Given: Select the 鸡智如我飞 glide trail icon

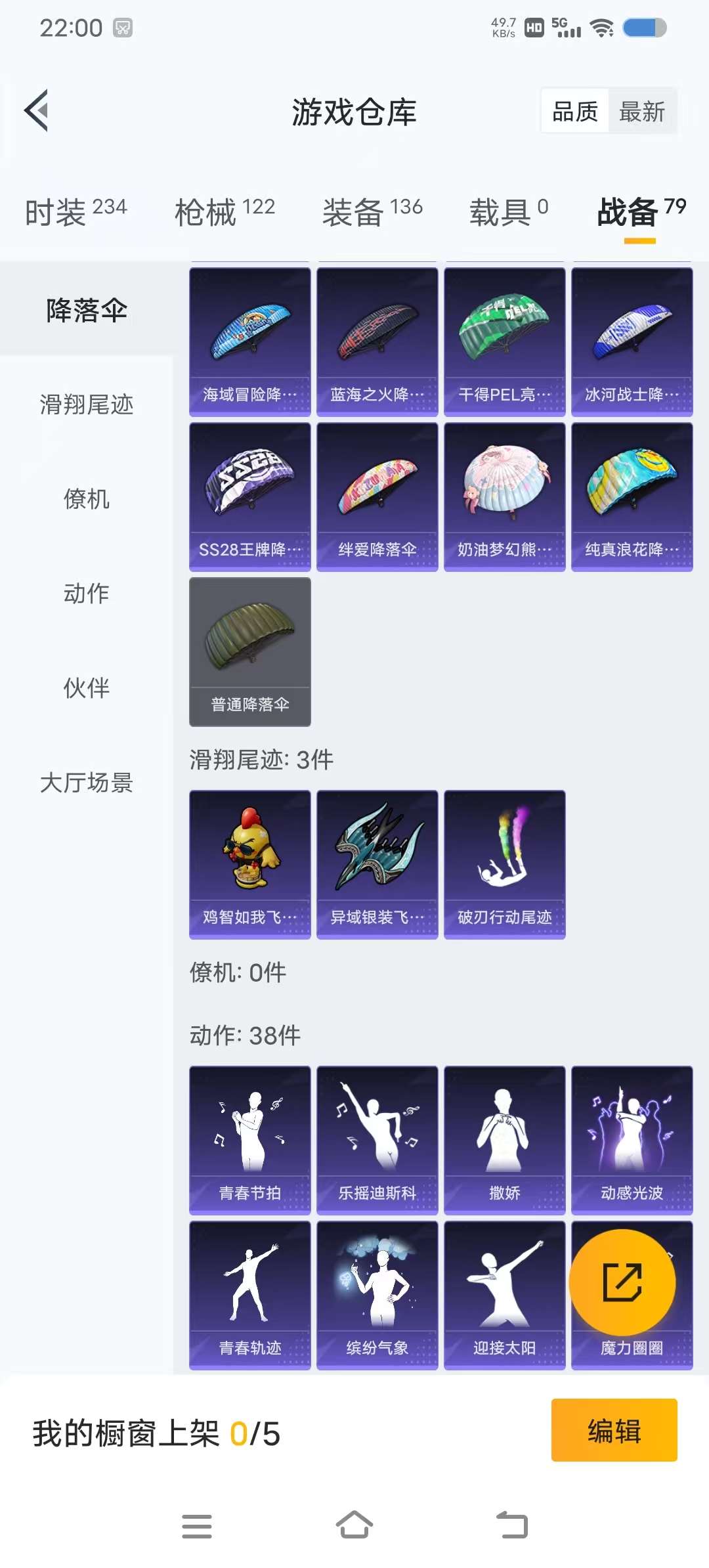Looking at the screenshot, I should (x=249, y=860).
